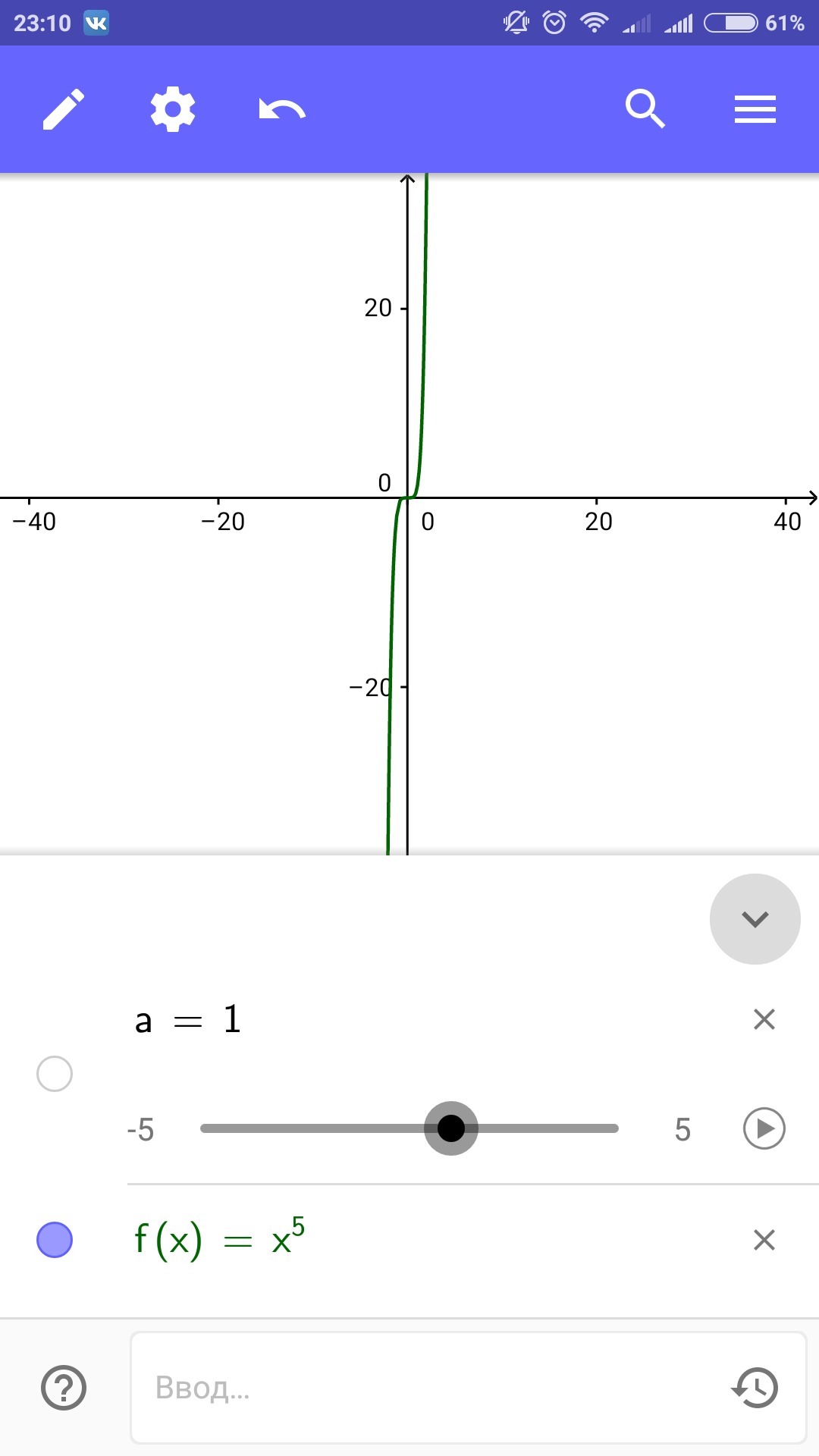Select the a = 1 expression
Screen dimensions: 819x1456
pyautogui.click(x=188, y=1020)
